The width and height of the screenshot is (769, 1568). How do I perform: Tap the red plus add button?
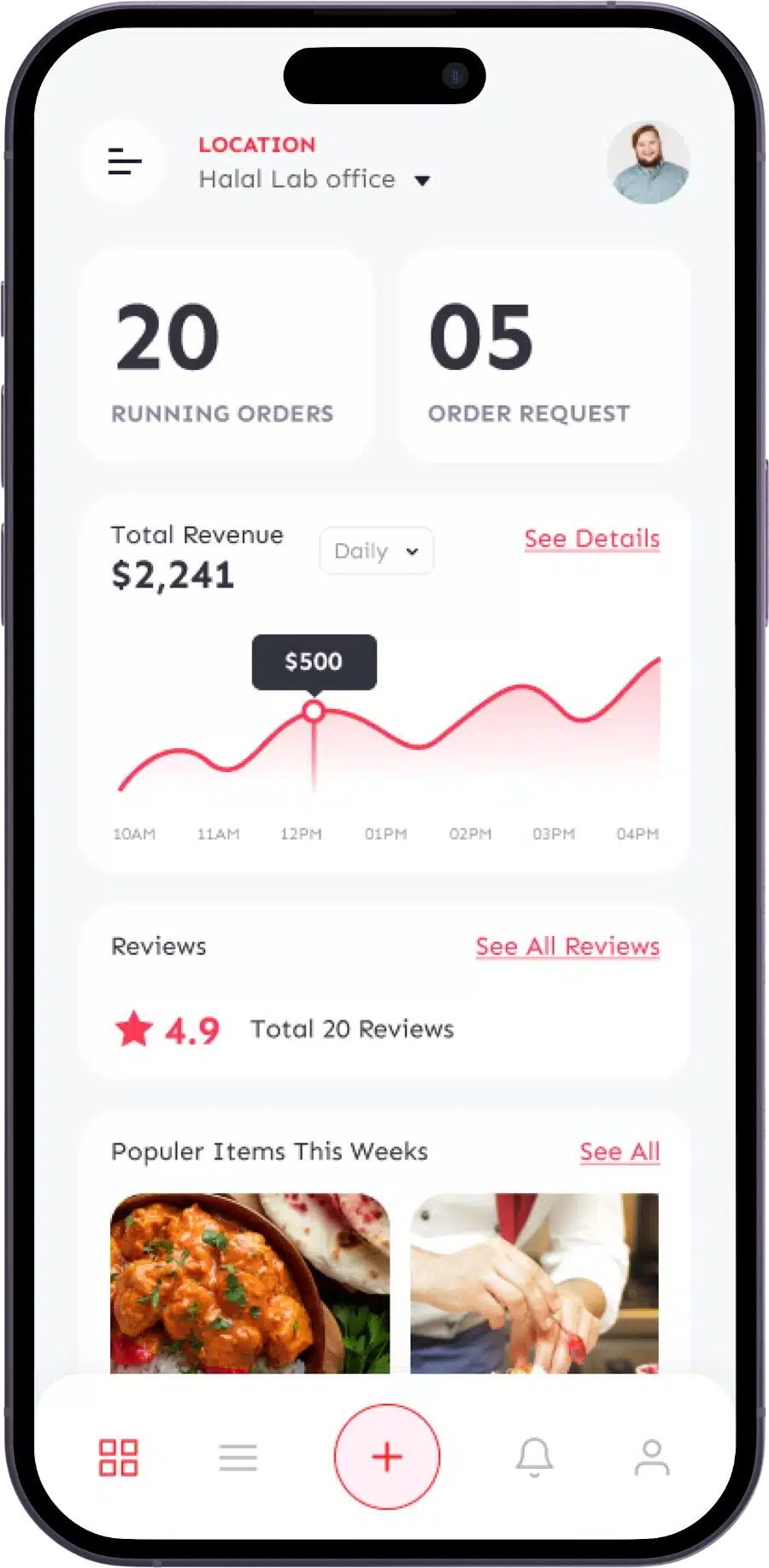387,1457
